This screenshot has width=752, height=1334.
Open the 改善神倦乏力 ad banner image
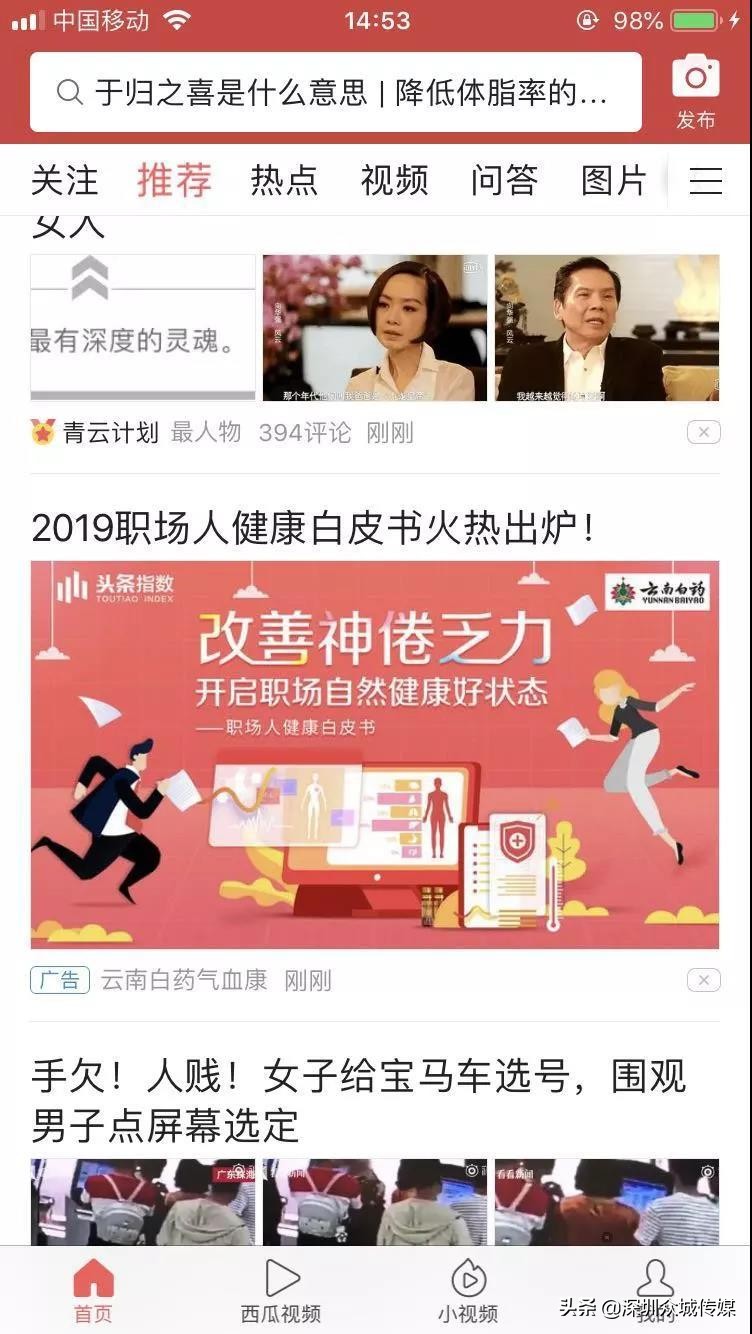(375, 753)
